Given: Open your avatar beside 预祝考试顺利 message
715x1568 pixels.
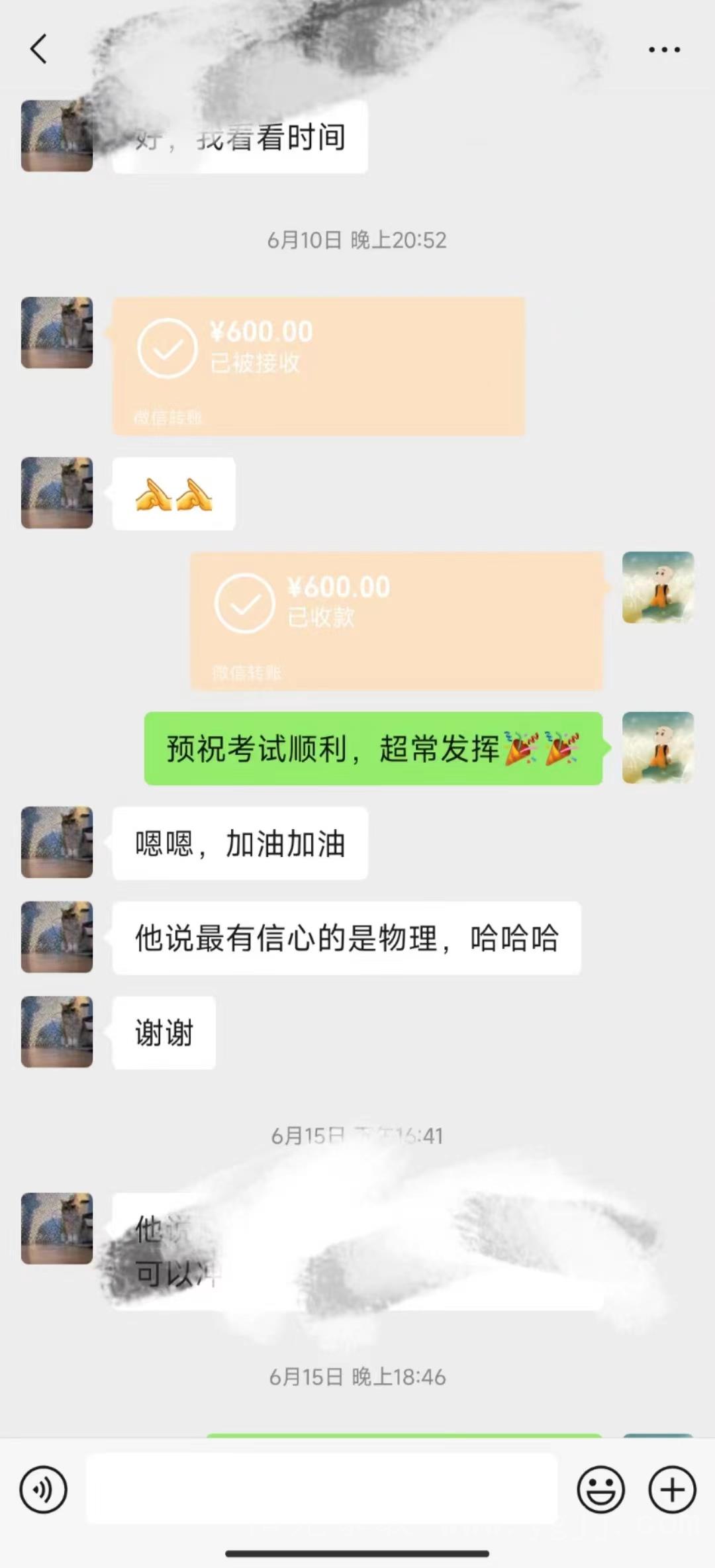Looking at the screenshot, I should (x=657, y=748).
